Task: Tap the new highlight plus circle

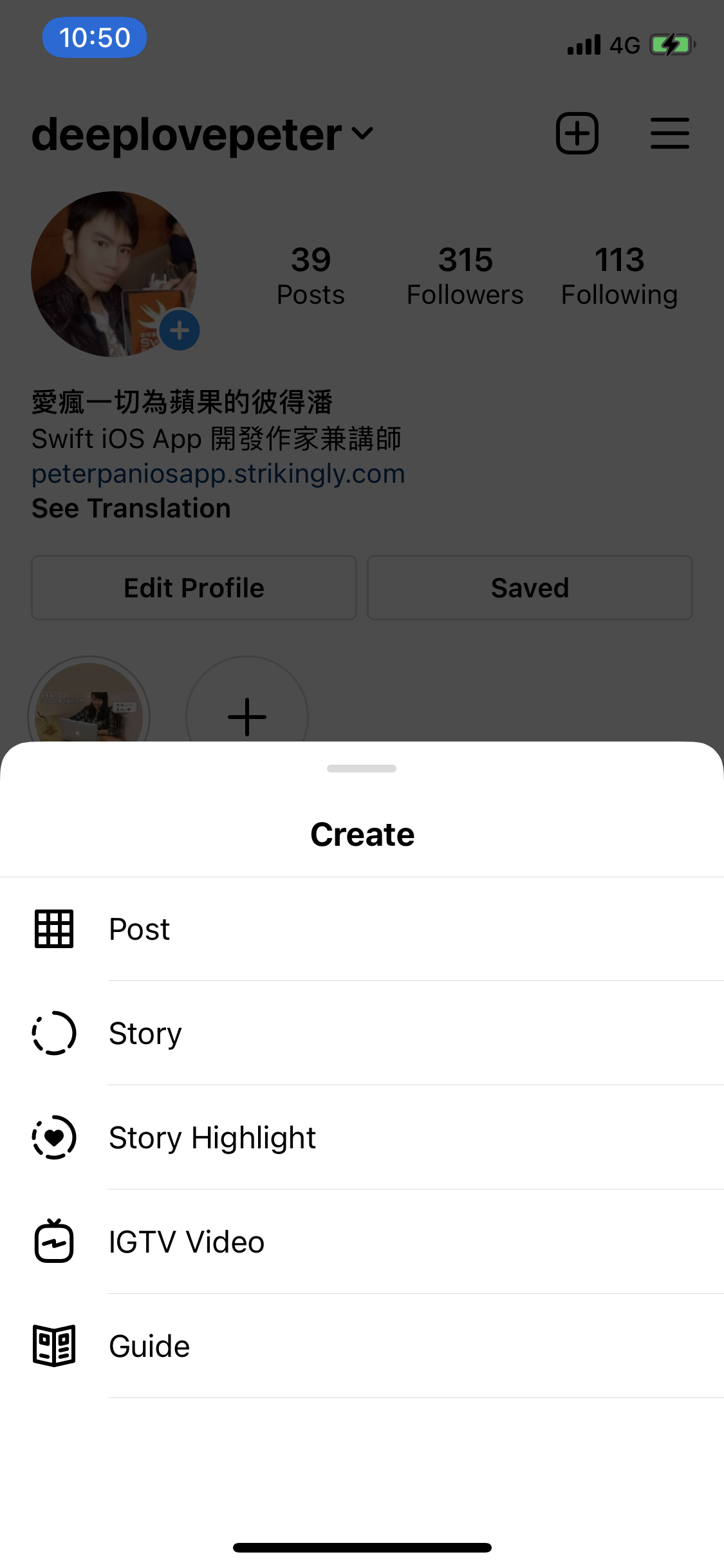Action: point(246,716)
